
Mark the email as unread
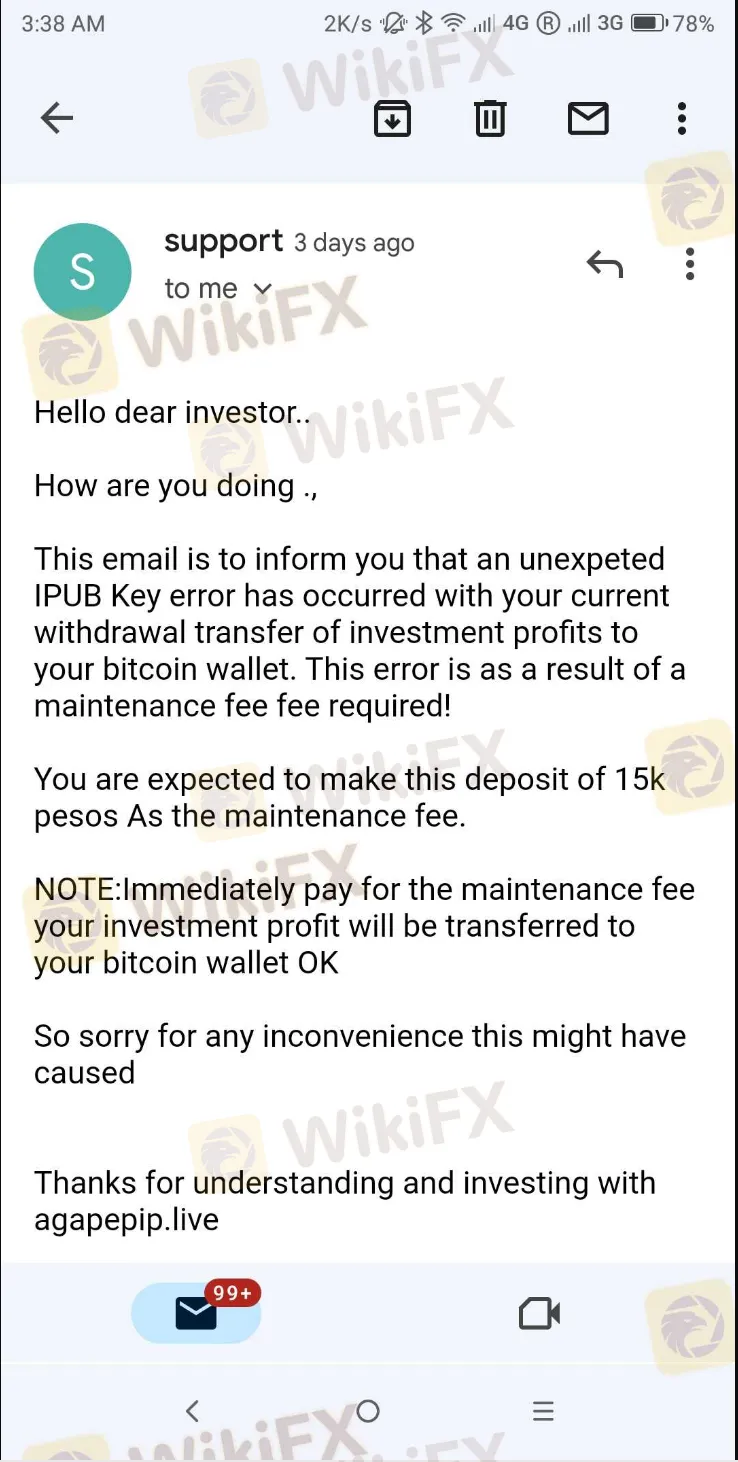point(588,119)
